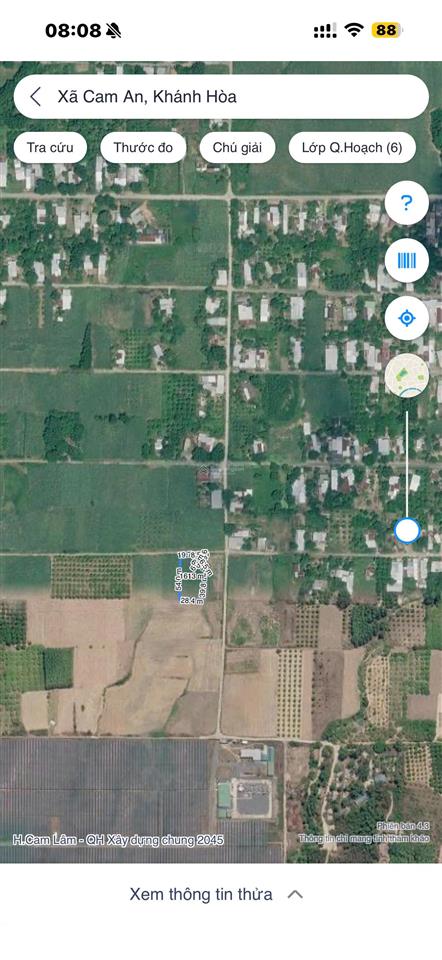Center map on my location
The height and width of the screenshot is (960, 442).
406,318
